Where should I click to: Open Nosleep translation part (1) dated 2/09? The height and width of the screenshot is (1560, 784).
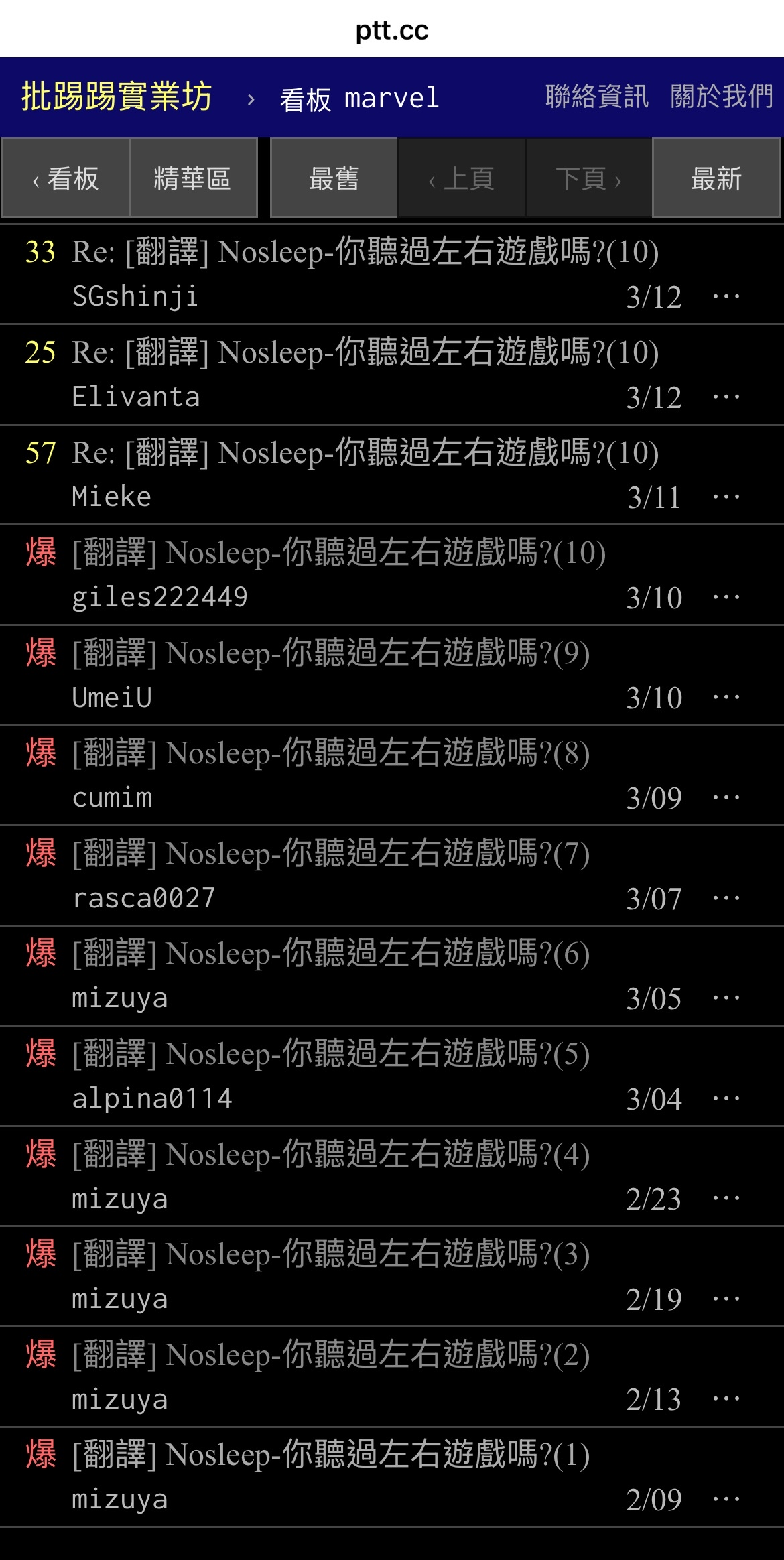[x=331, y=1455]
